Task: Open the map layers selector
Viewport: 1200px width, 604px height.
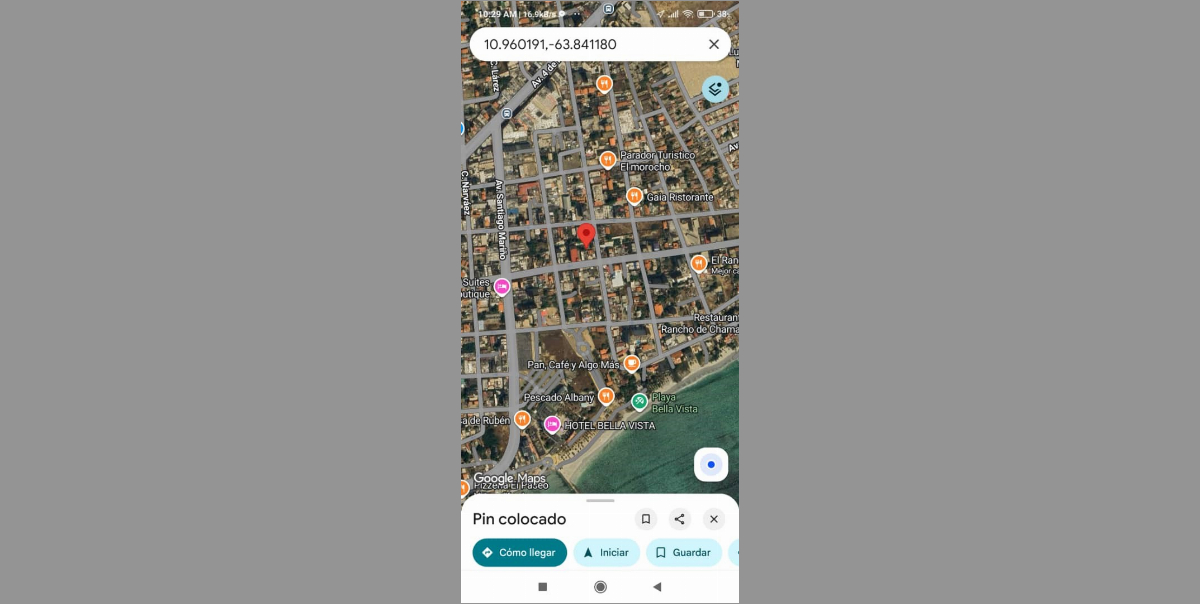Action: (715, 89)
